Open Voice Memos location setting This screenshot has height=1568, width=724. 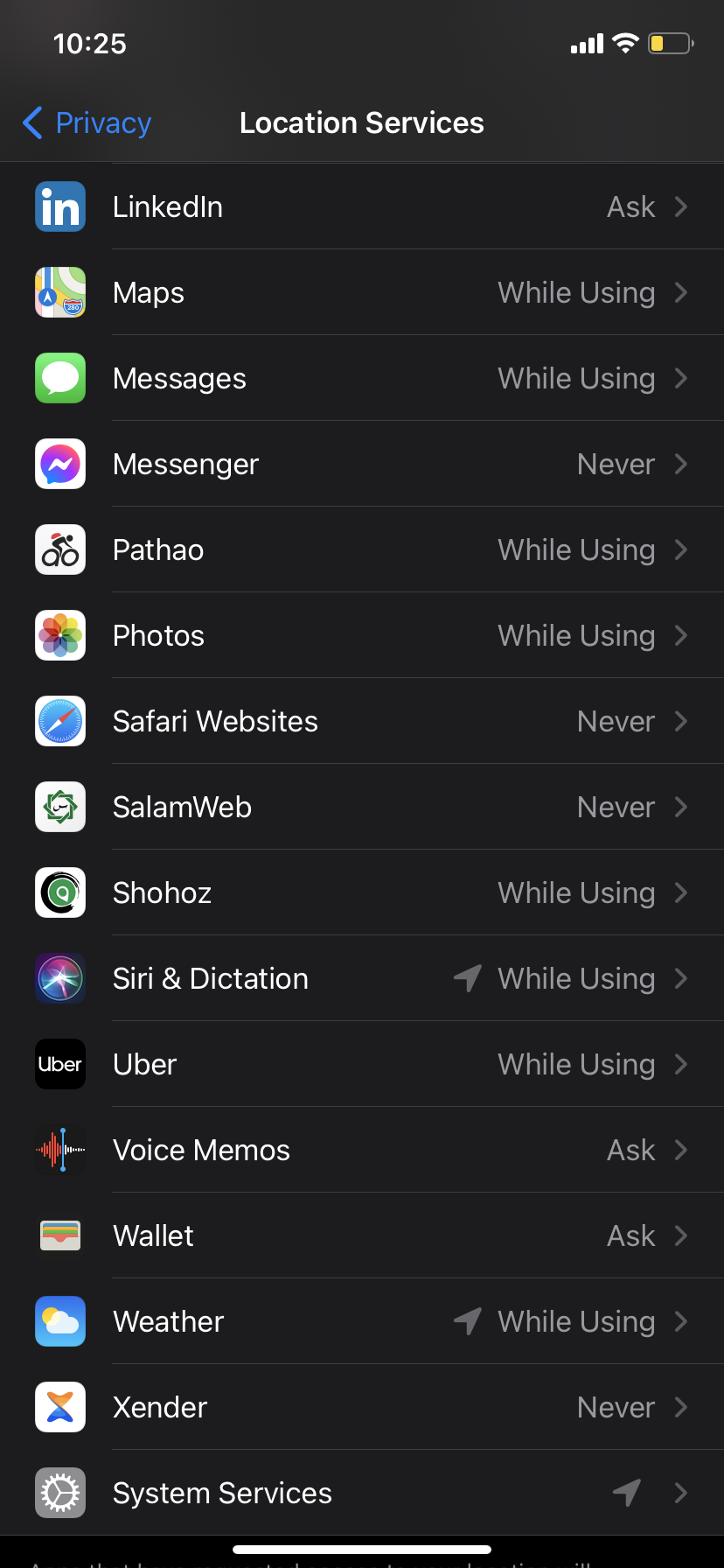coord(362,1151)
